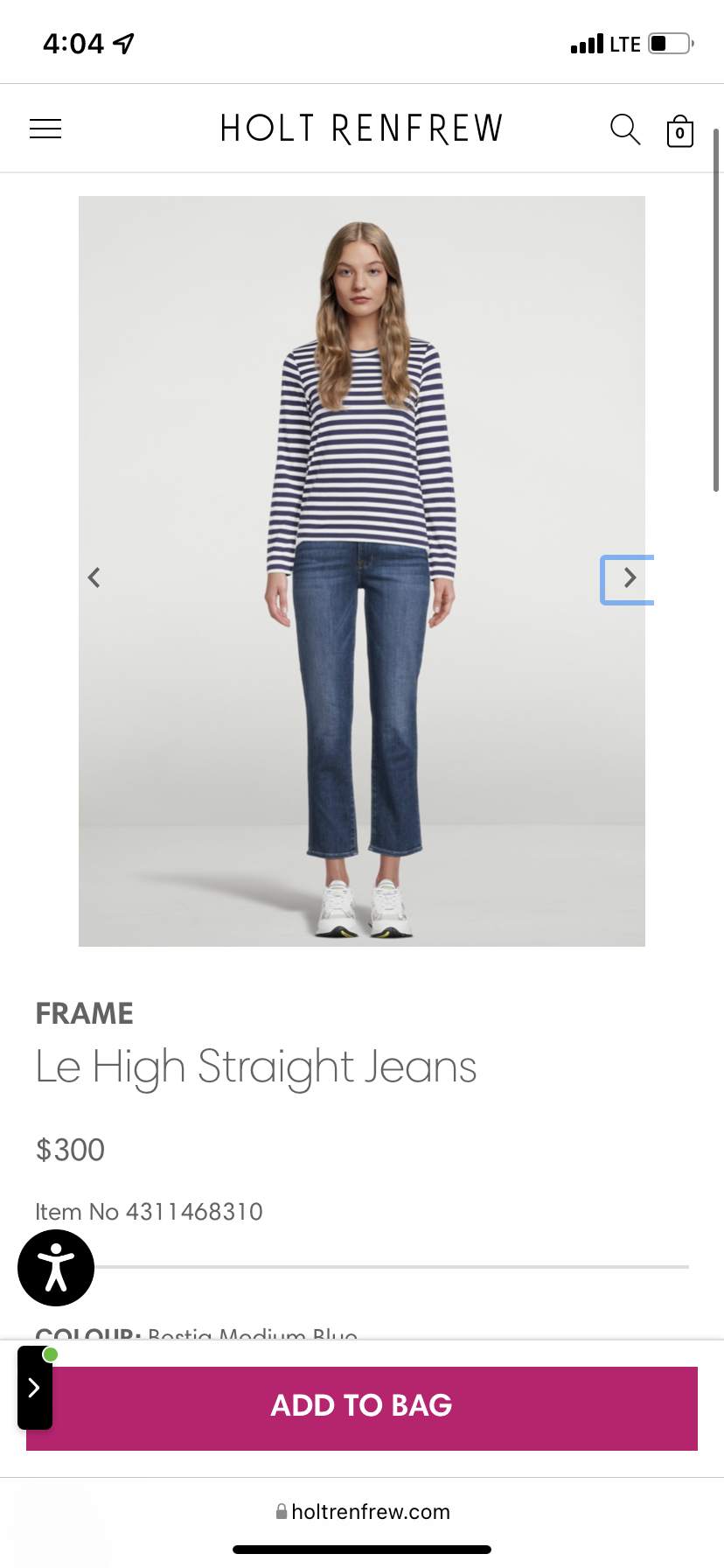
Task: Open the jeans product photo
Action: tap(362, 570)
